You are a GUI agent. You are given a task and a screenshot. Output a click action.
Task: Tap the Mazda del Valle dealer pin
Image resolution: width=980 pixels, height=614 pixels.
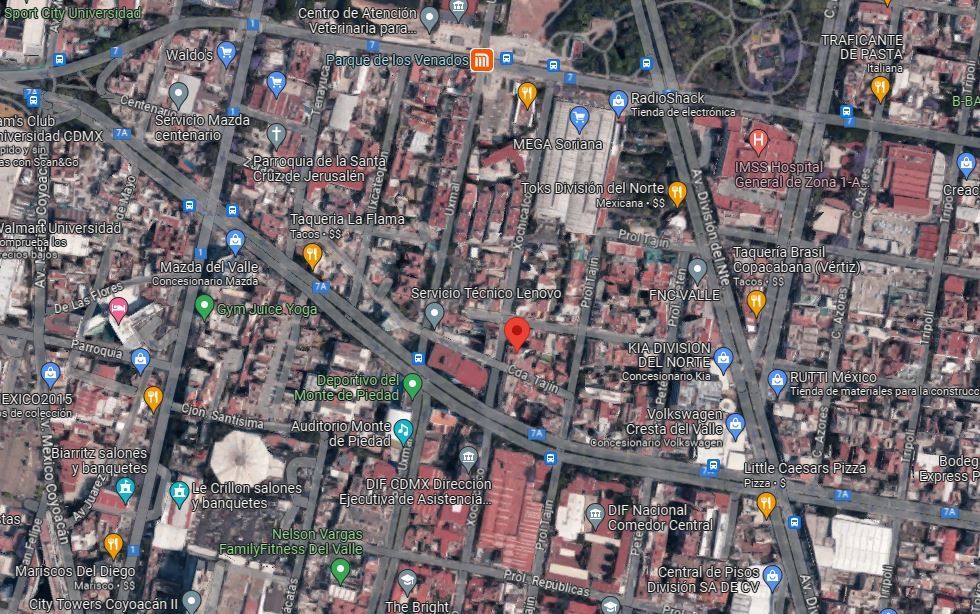point(235,243)
